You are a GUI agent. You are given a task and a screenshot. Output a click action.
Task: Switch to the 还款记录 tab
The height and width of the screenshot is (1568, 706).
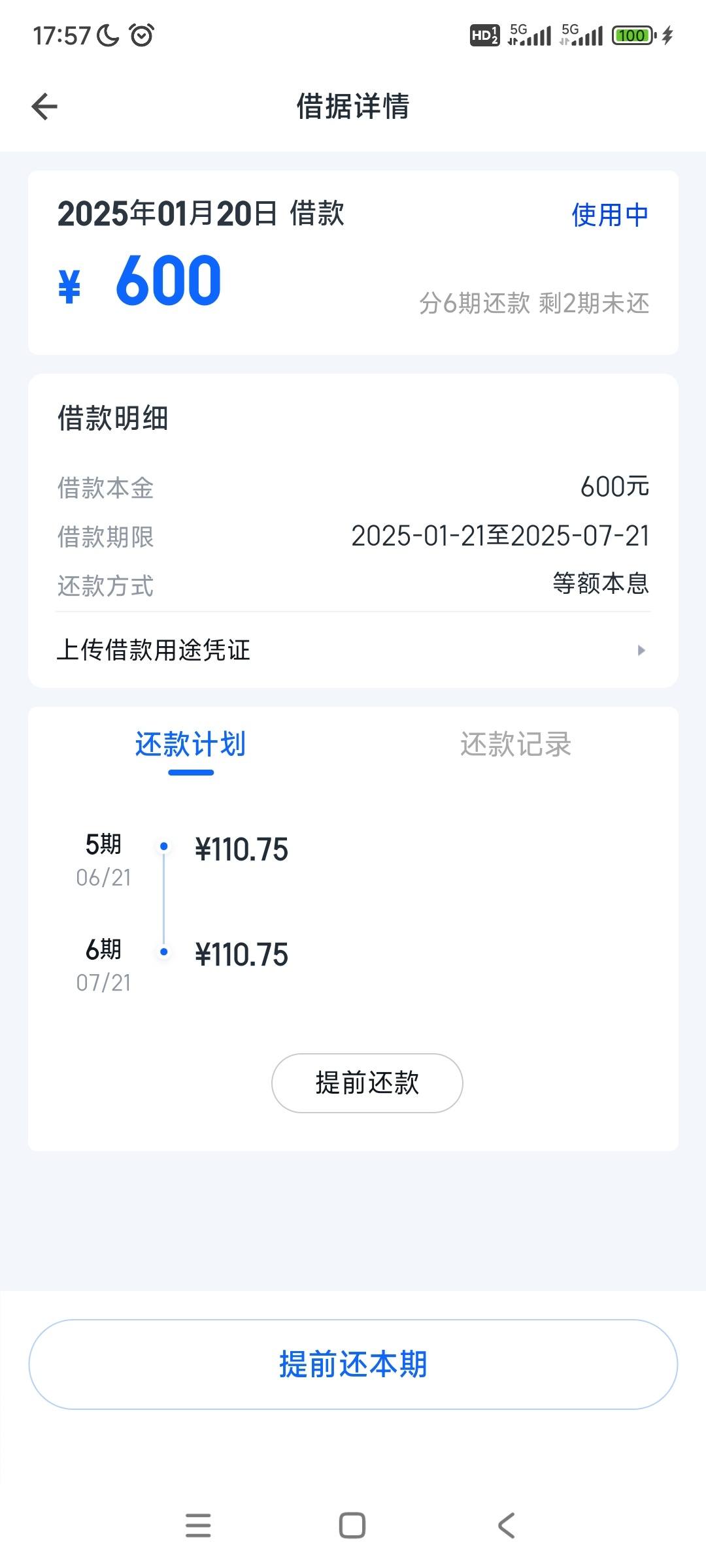click(x=516, y=744)
